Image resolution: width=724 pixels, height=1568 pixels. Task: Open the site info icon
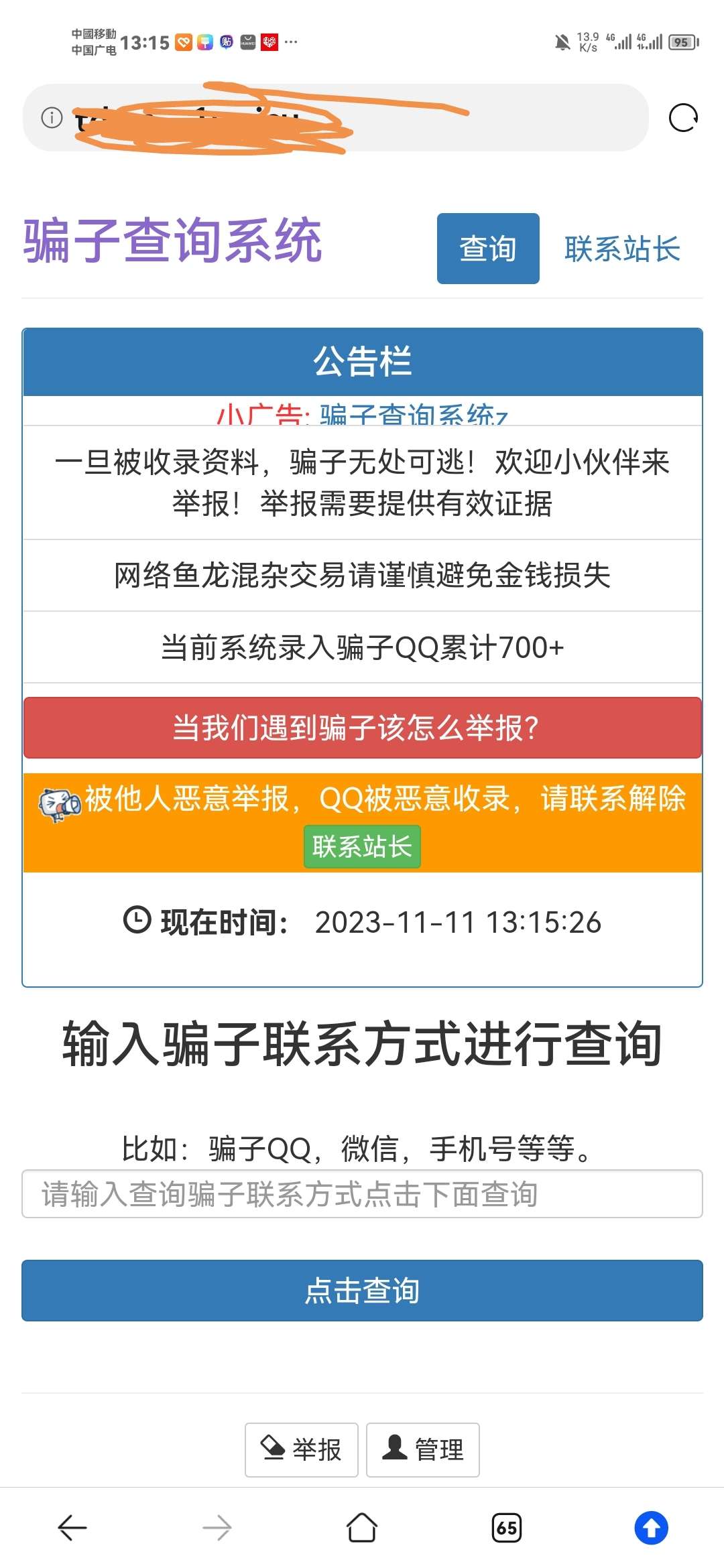click(x=52, y=118)
